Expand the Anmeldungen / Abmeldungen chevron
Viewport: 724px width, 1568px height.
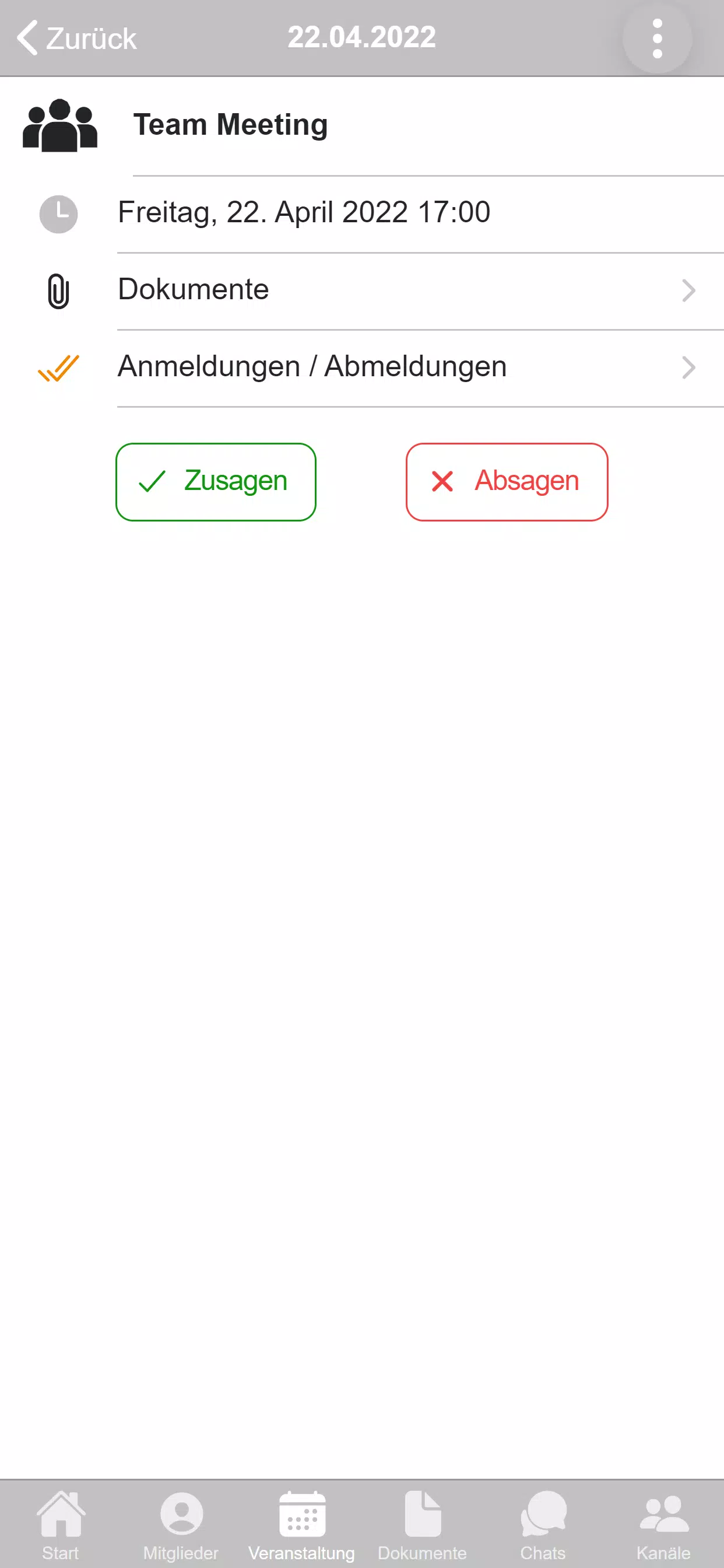click(x=688, y=367)
